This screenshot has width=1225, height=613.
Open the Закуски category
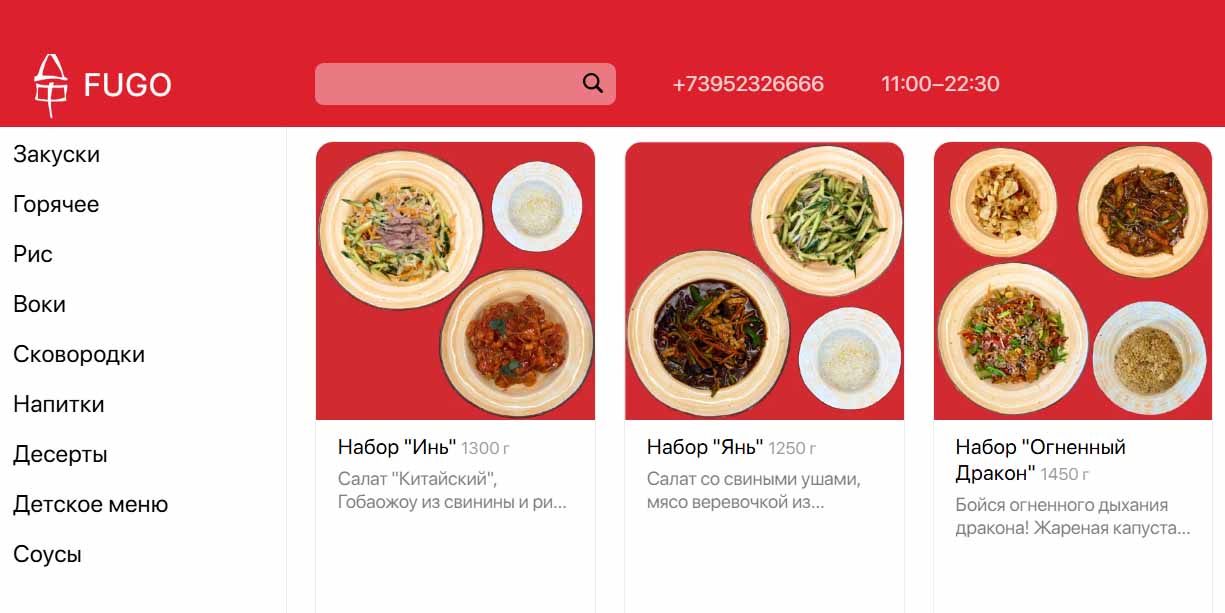(x=57, y=155)
